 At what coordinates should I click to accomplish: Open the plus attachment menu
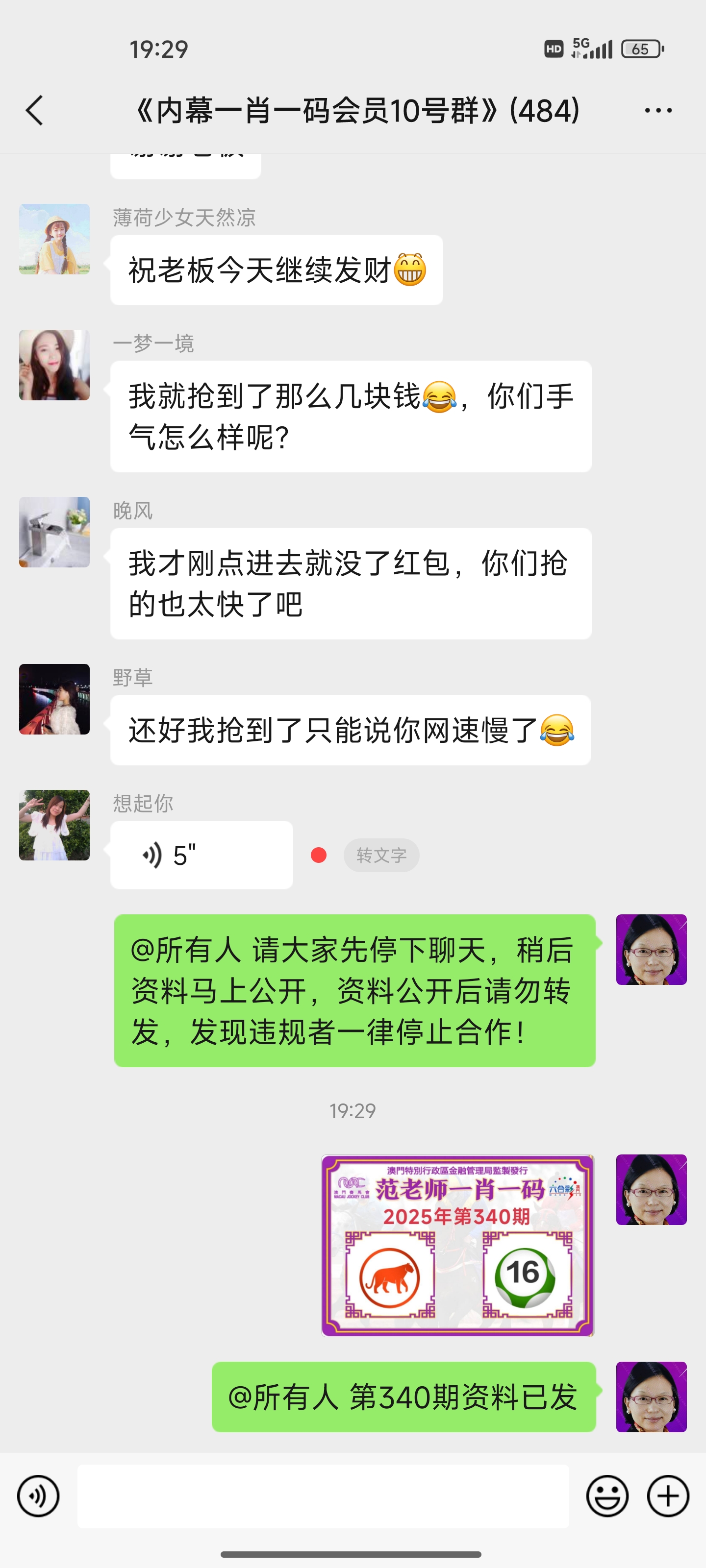[x=668, y=1496]
